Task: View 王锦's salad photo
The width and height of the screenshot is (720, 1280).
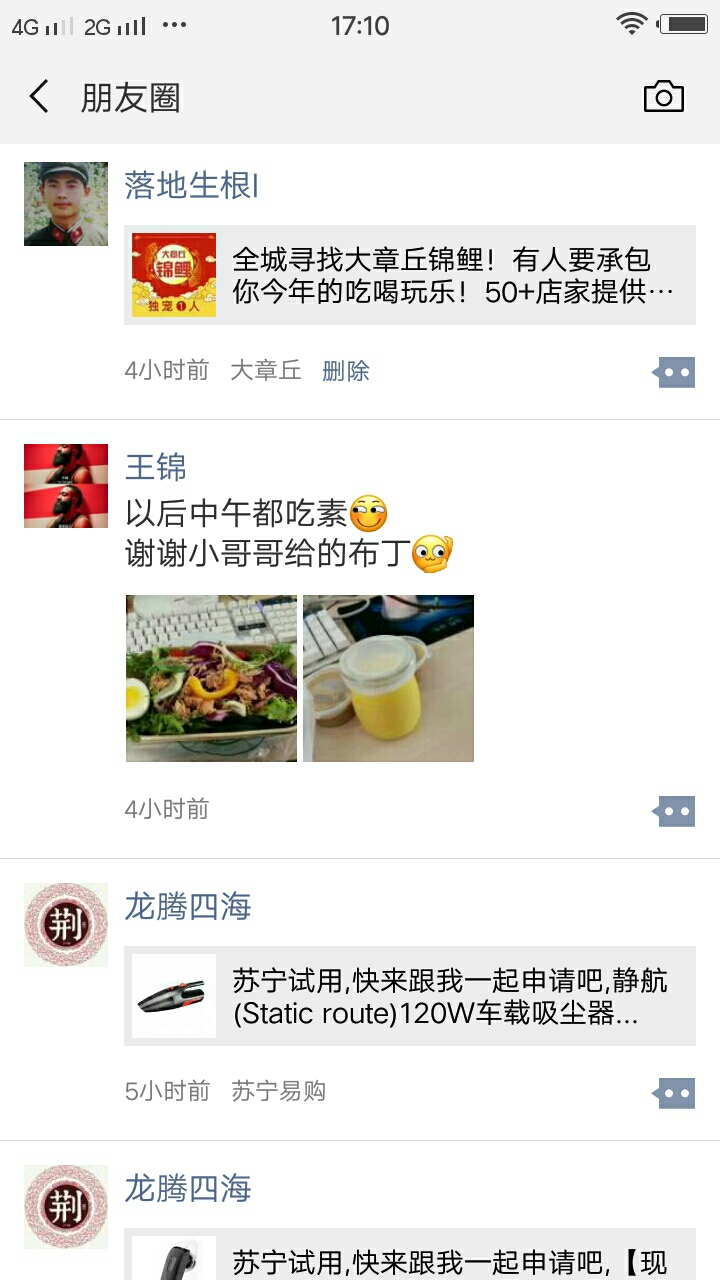Action: 212,678
